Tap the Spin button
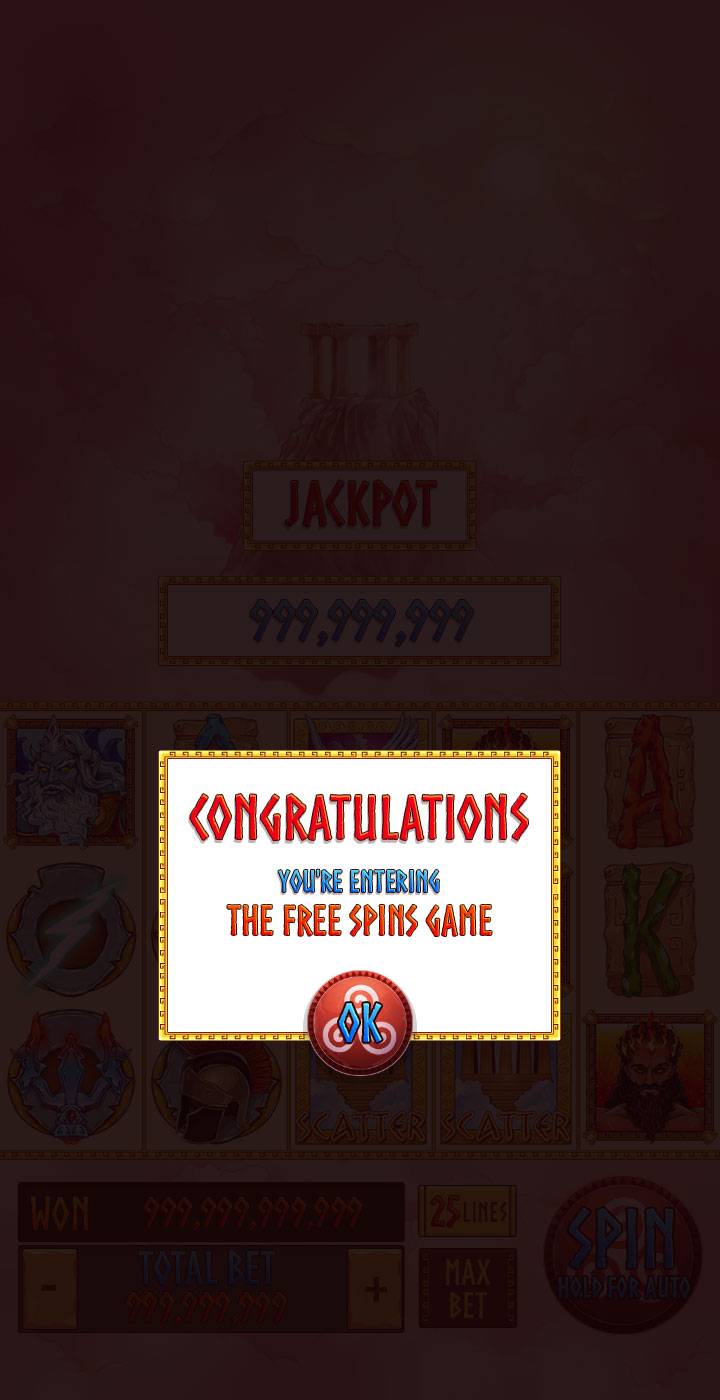This screenshot has width=720, height=1400. point(621,1255)
